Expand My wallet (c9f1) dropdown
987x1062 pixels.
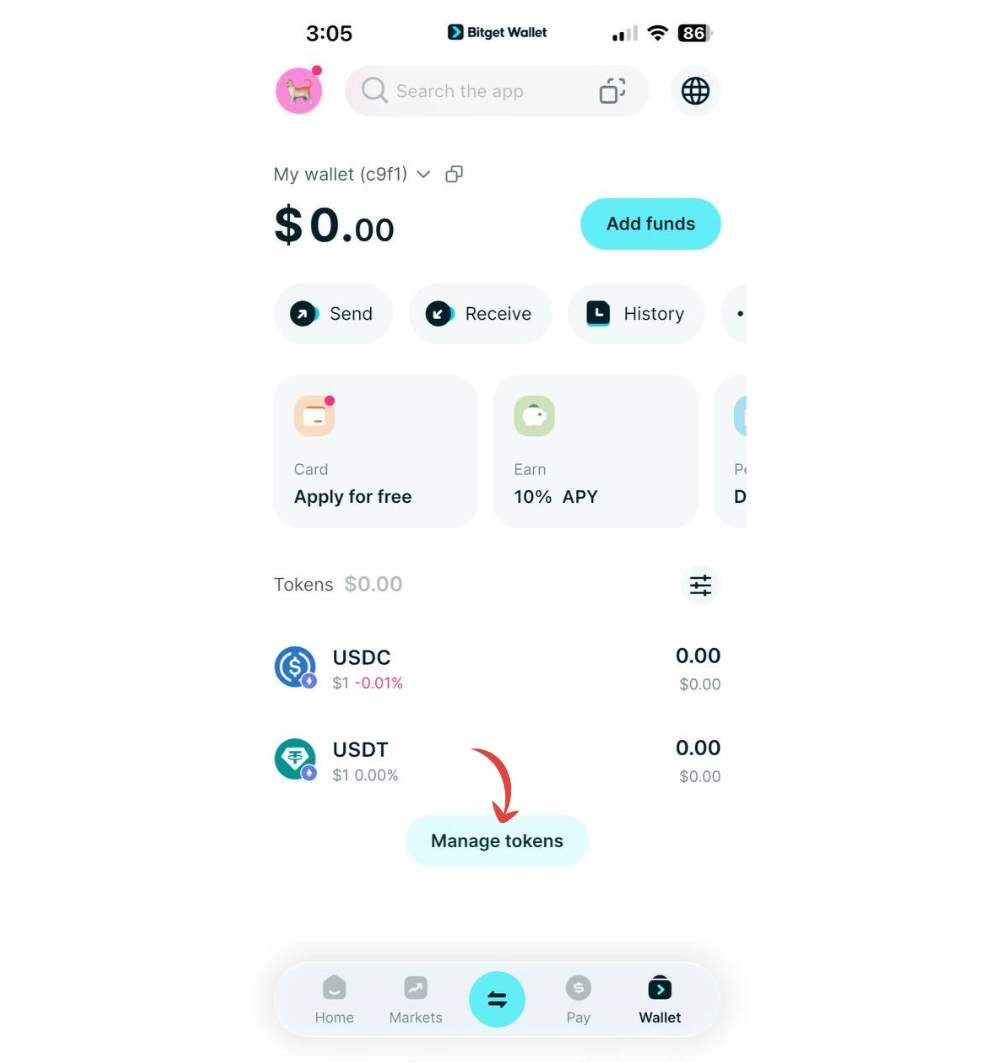click(423, 174)
